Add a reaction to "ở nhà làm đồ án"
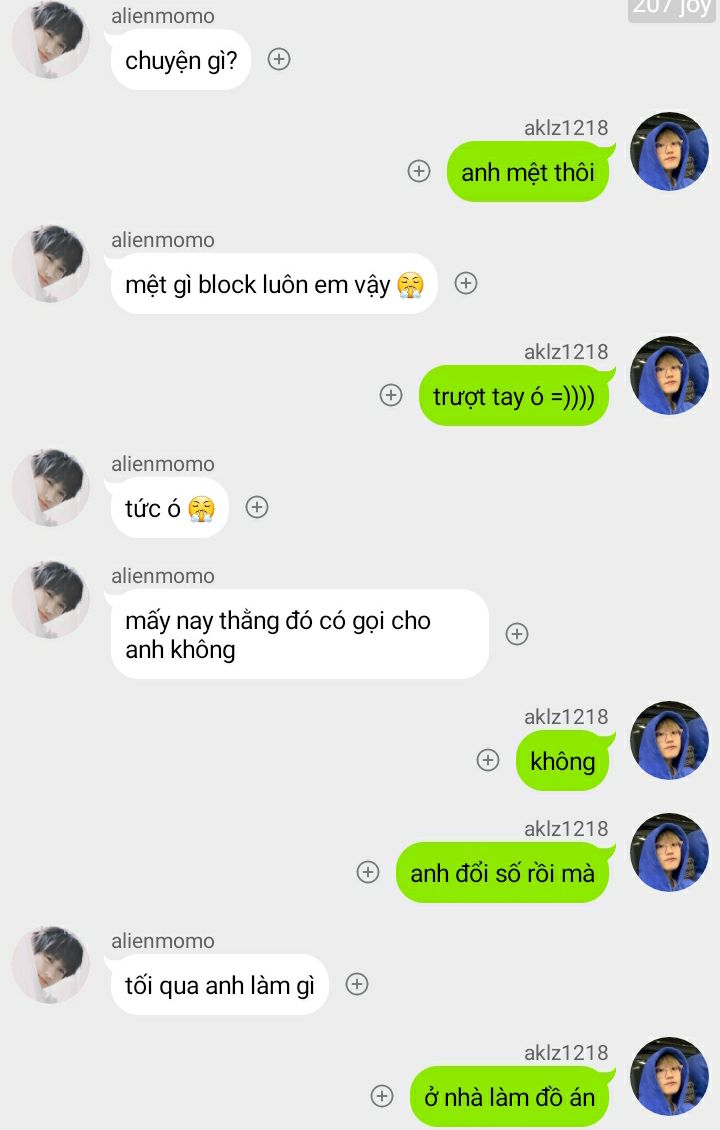The image size is (720, 1130). pos(382,1096)
